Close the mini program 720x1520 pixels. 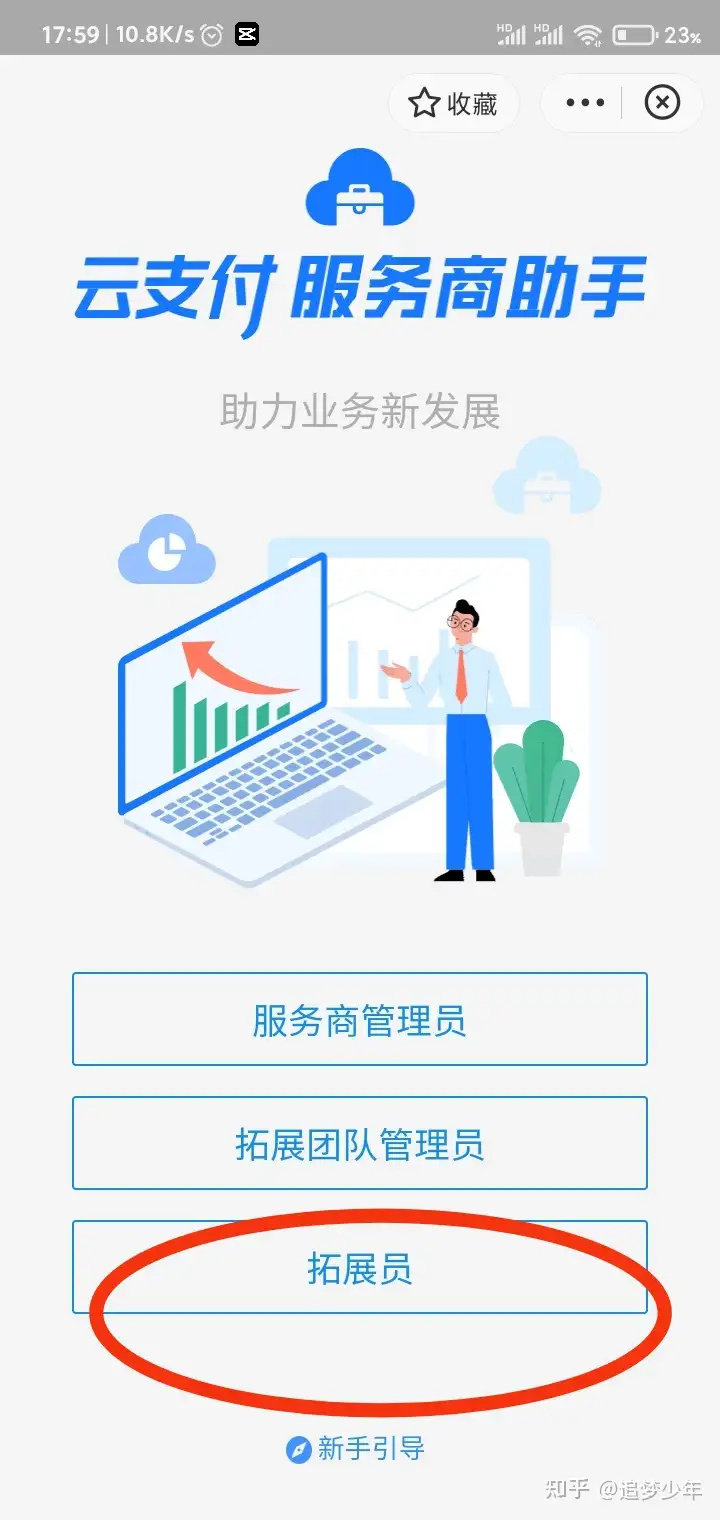(662, 102)
